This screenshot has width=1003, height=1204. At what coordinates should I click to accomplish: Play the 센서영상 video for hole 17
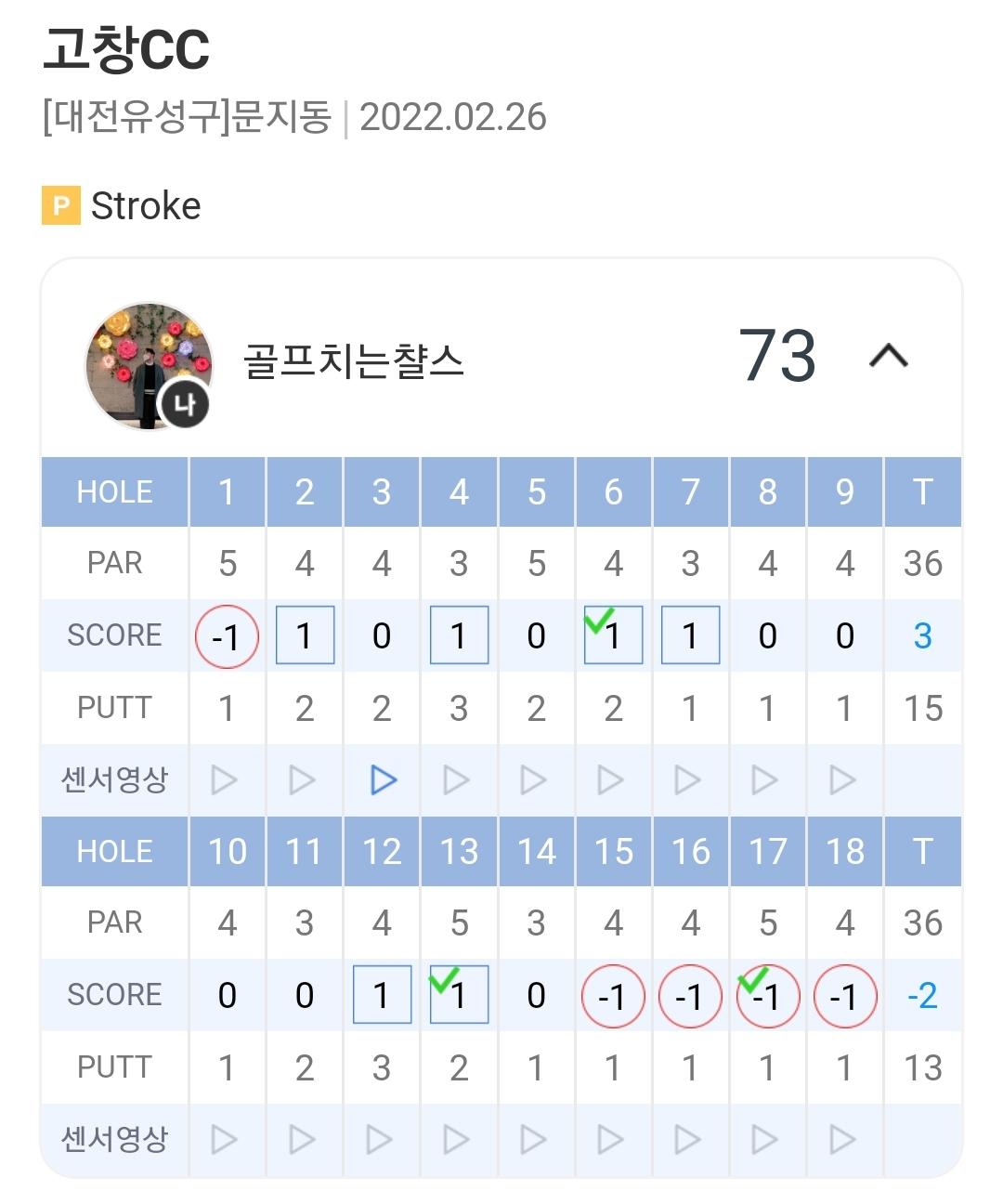765,1138
